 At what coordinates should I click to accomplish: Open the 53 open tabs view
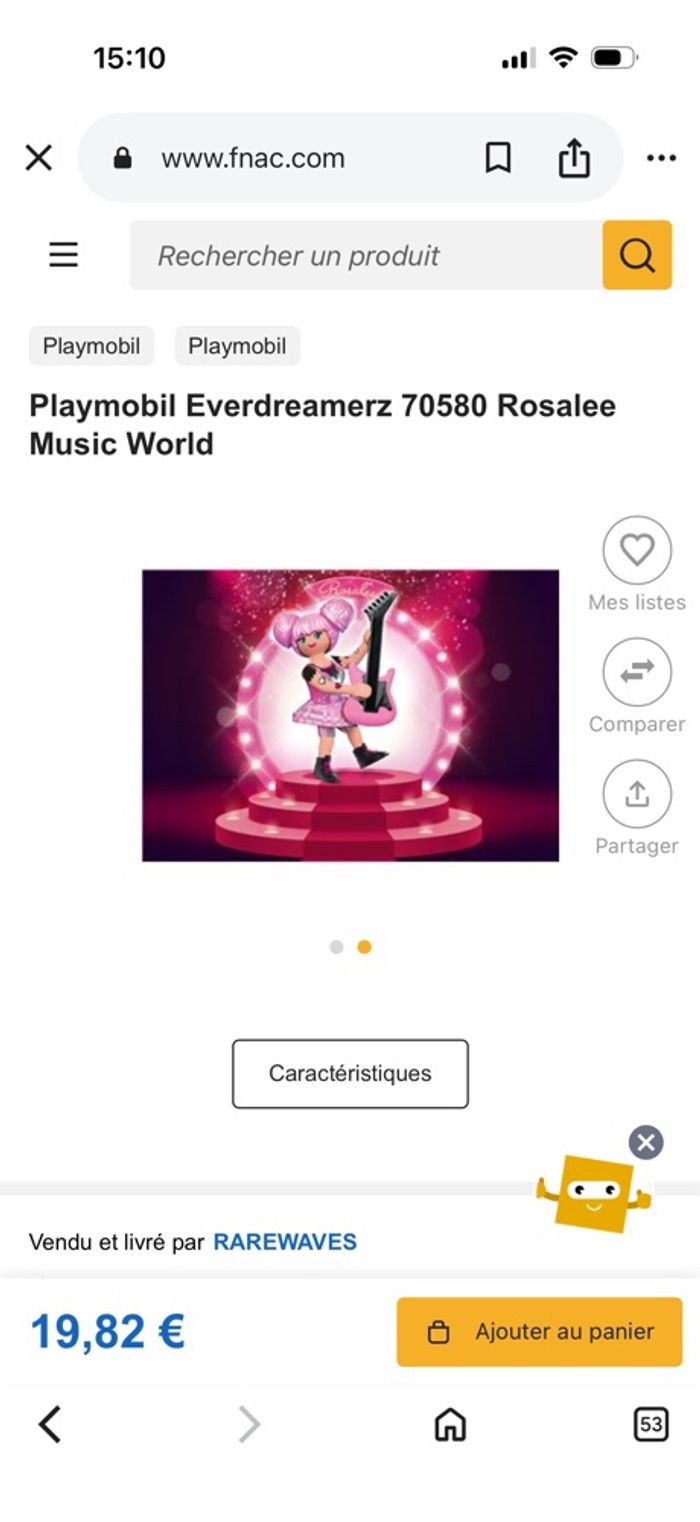click(x=651, y=1424)
